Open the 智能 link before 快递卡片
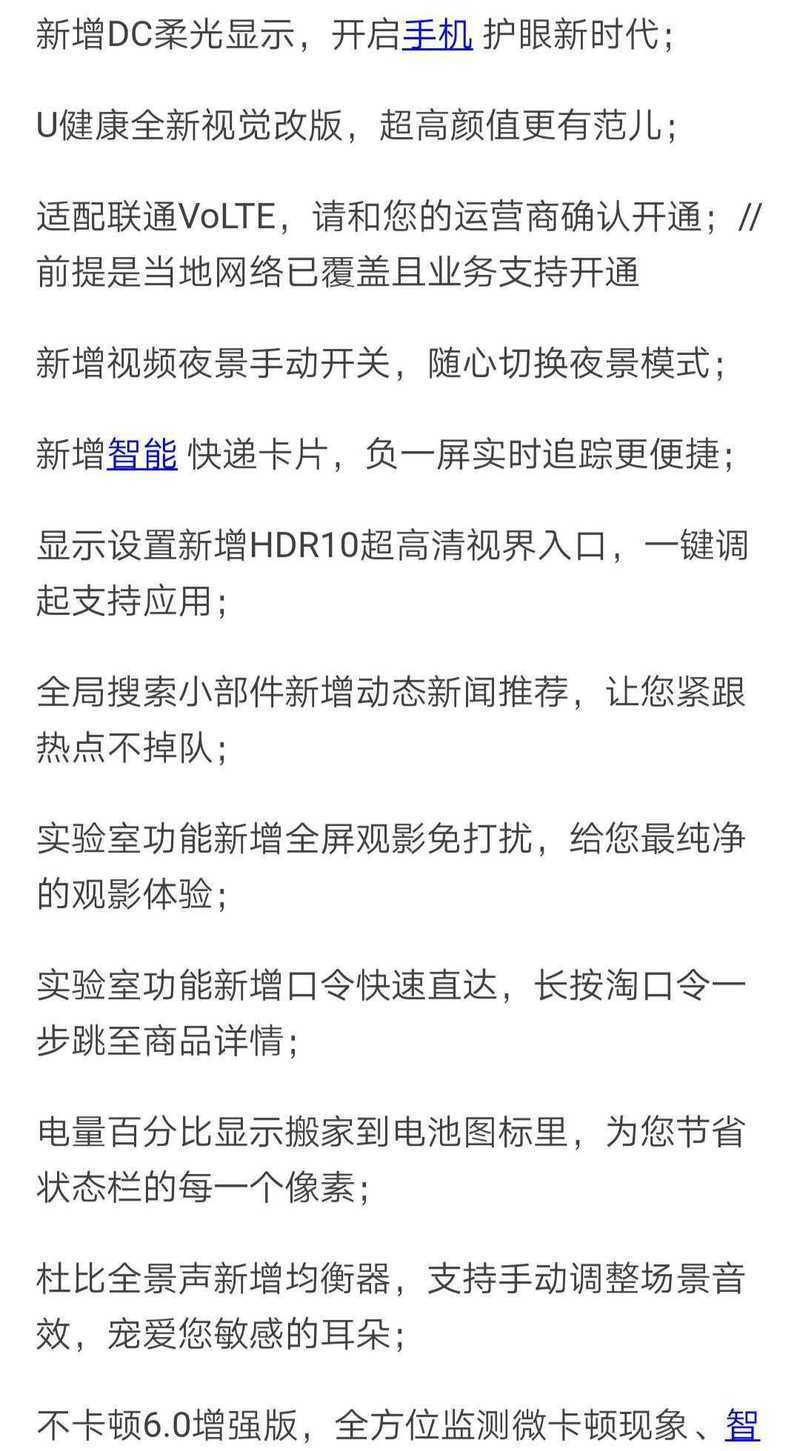Viewport: 800px width, 1451px height. click(142, 454)
